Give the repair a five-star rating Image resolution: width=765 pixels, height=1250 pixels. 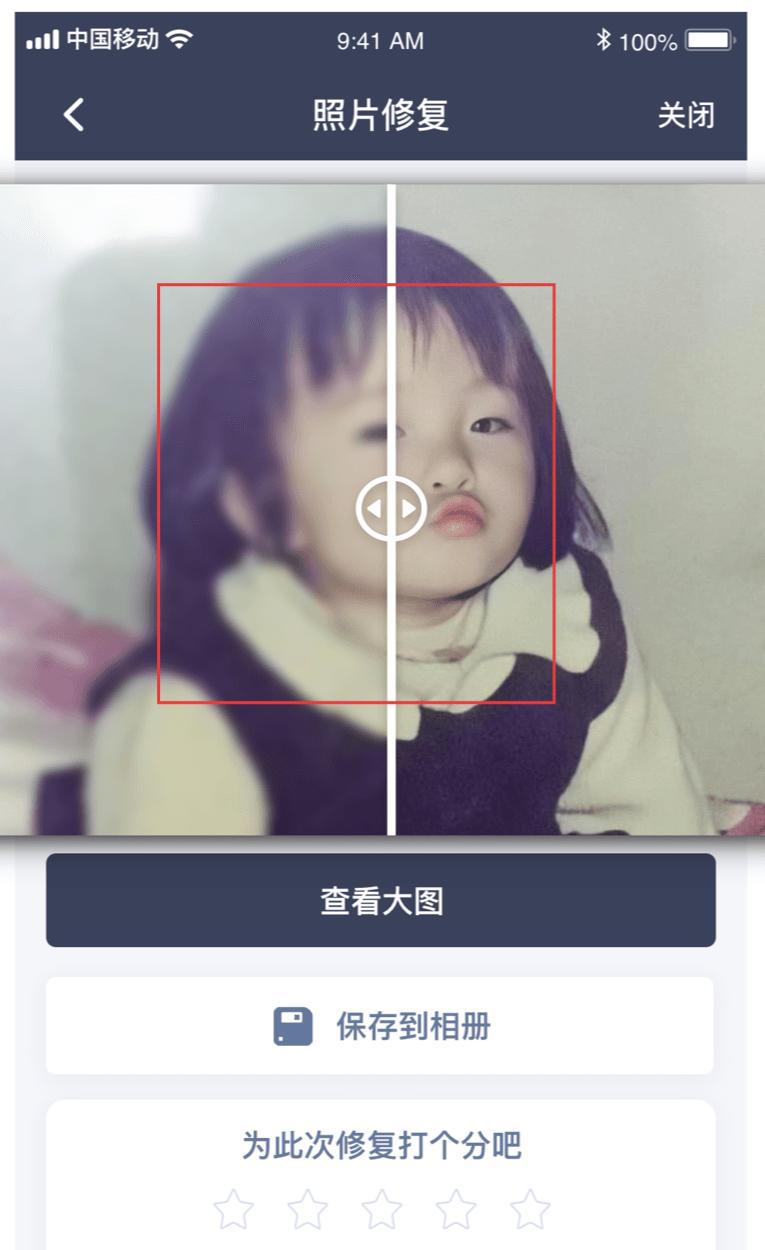(x=530, y=1210)
